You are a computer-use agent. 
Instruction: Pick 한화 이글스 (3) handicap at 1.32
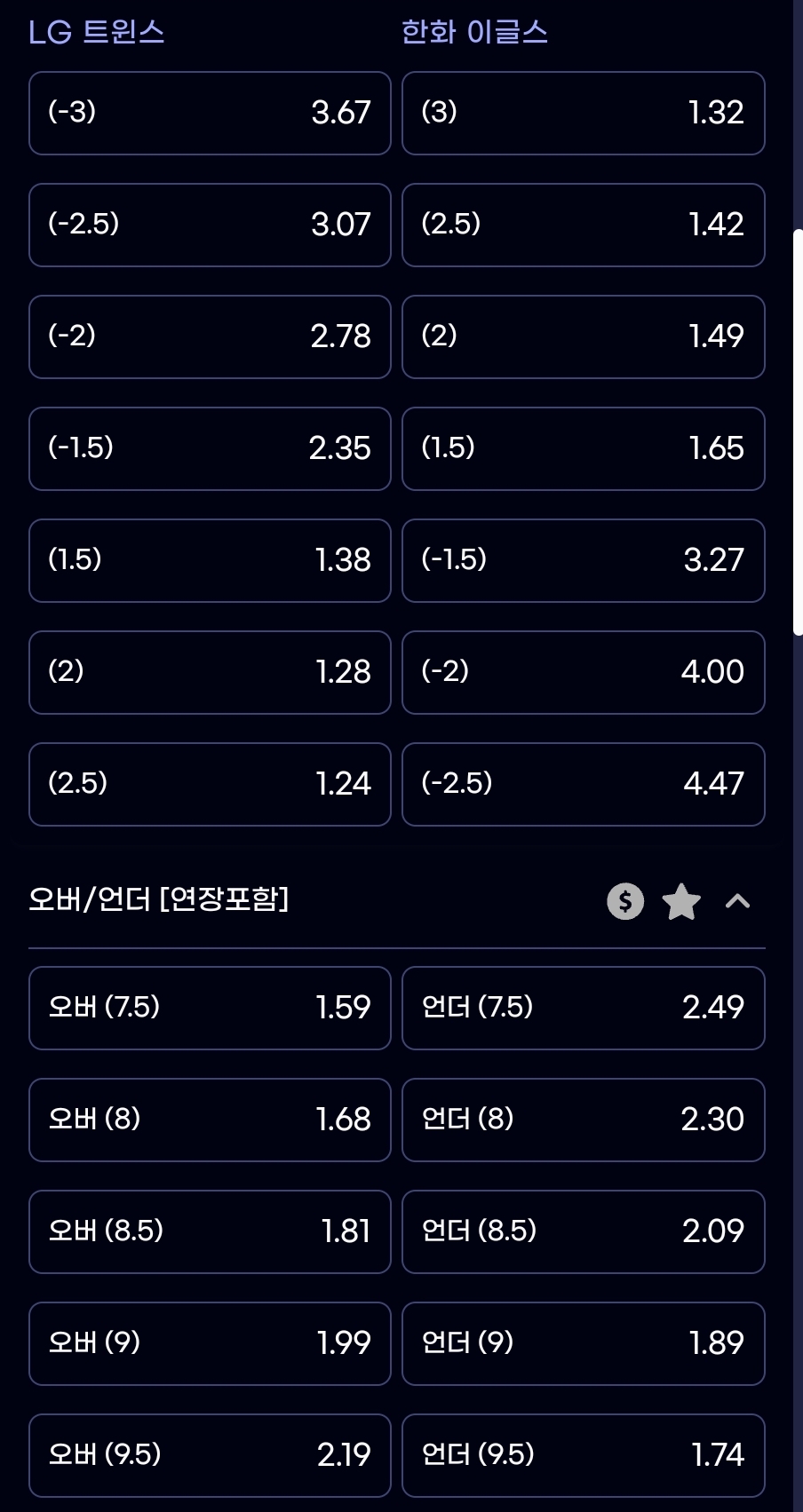pos(583,113)
